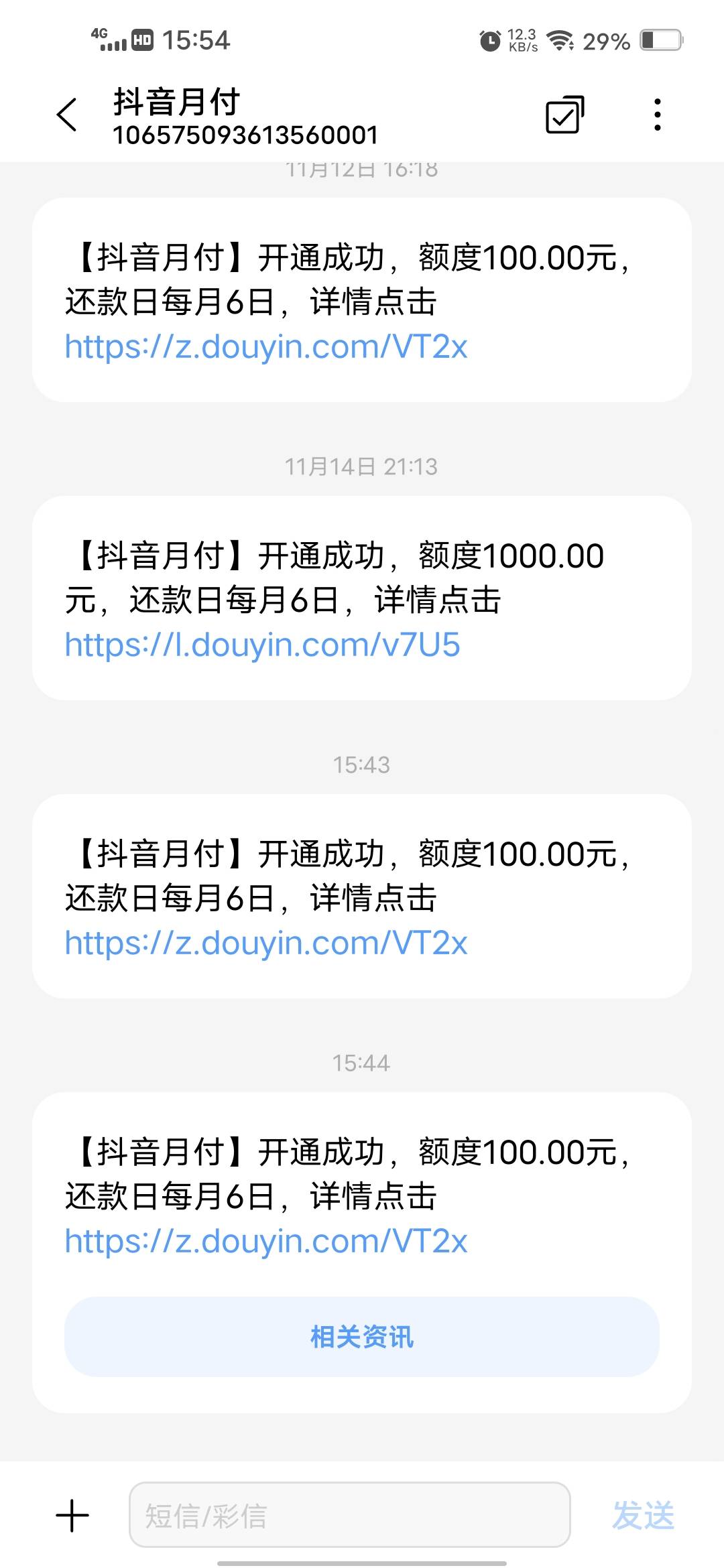Open the link in the 15:44 message
Viewport: 724px width, 1568px height.
[x=265, y=1241]
